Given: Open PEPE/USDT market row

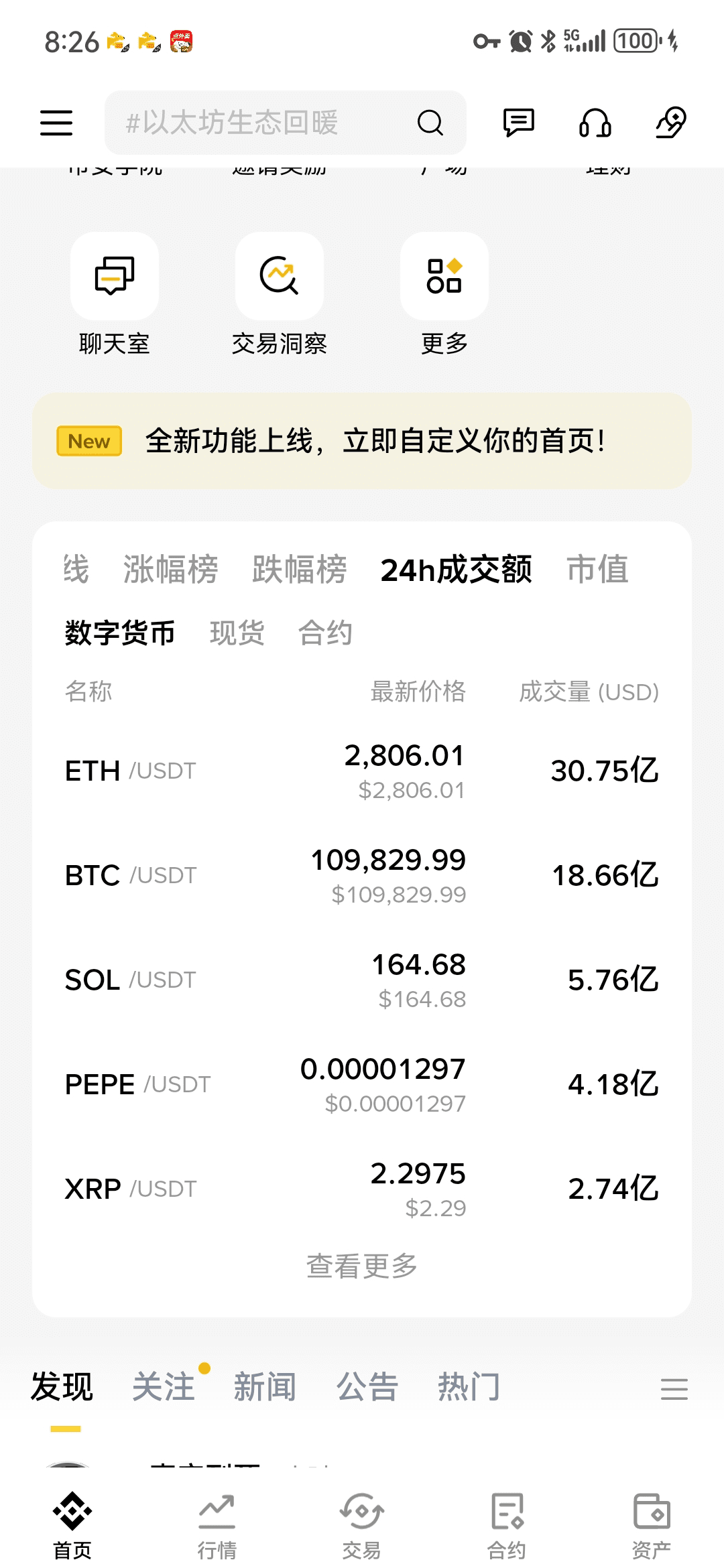Looking at the screenshot, I should (362, 1084).
